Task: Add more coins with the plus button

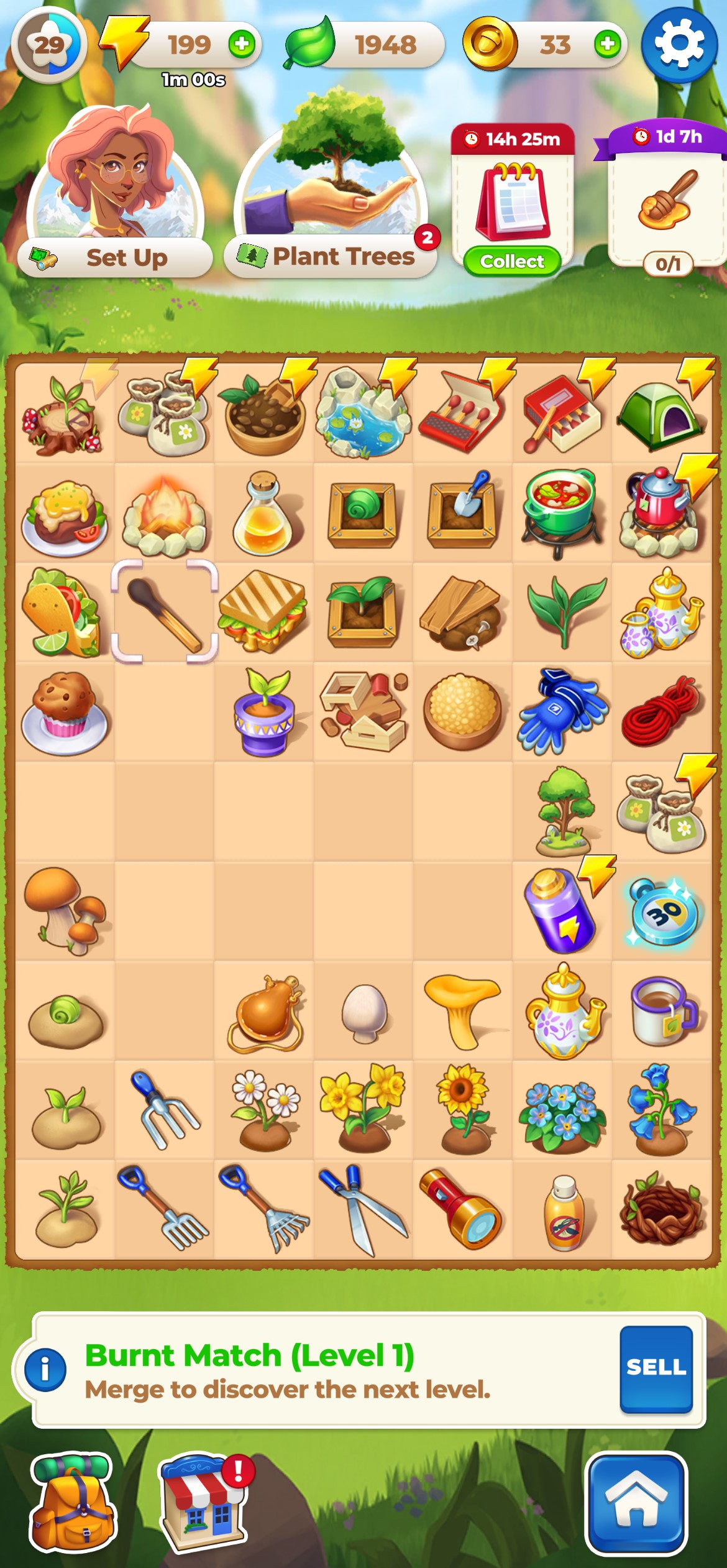Action: pos(607,44)
